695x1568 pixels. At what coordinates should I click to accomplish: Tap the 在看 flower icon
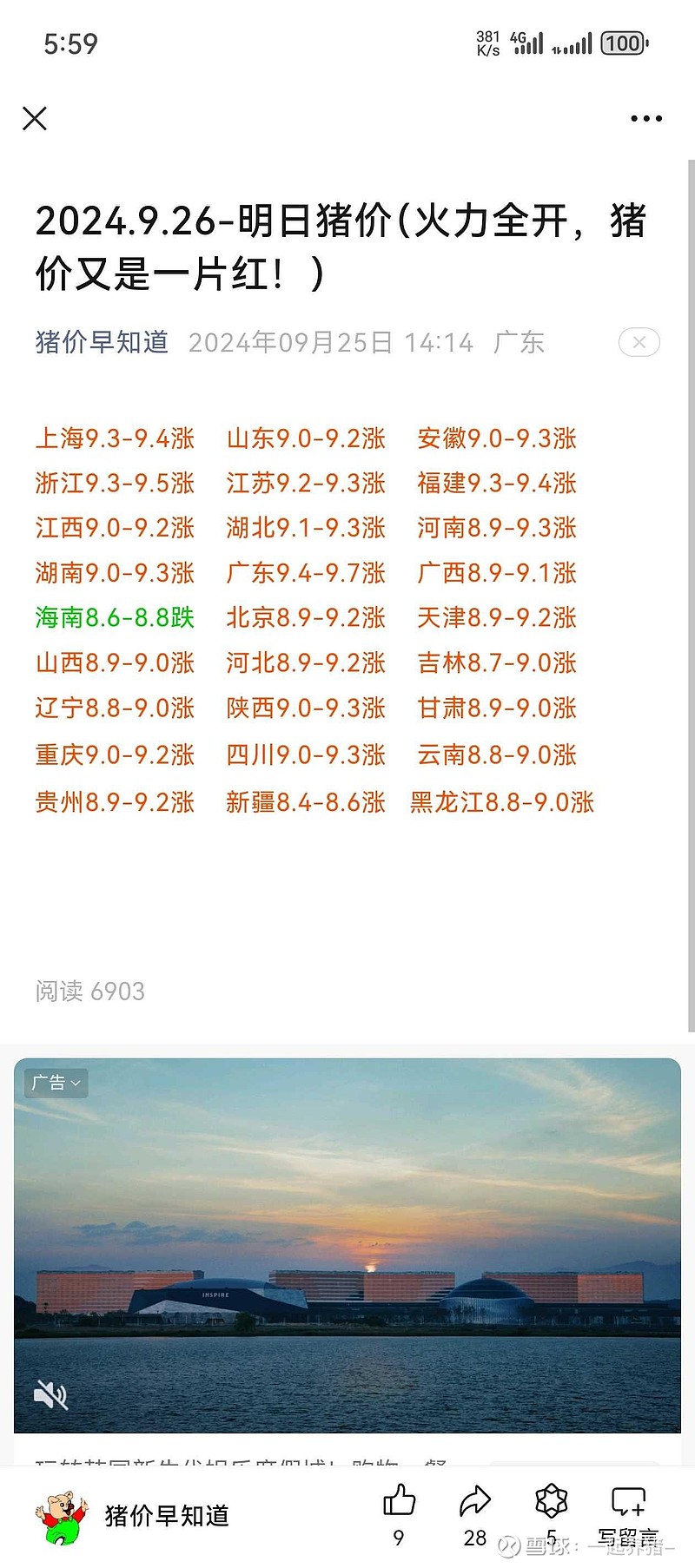552,1513
